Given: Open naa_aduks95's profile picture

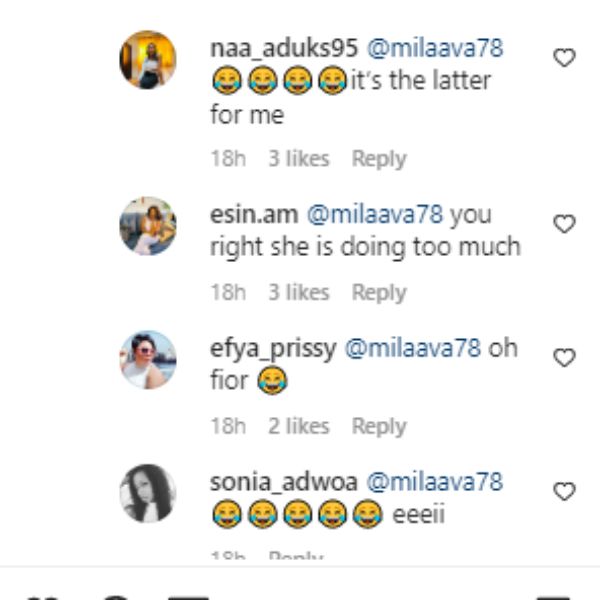Looking at the screenshot, I should 148,60.
